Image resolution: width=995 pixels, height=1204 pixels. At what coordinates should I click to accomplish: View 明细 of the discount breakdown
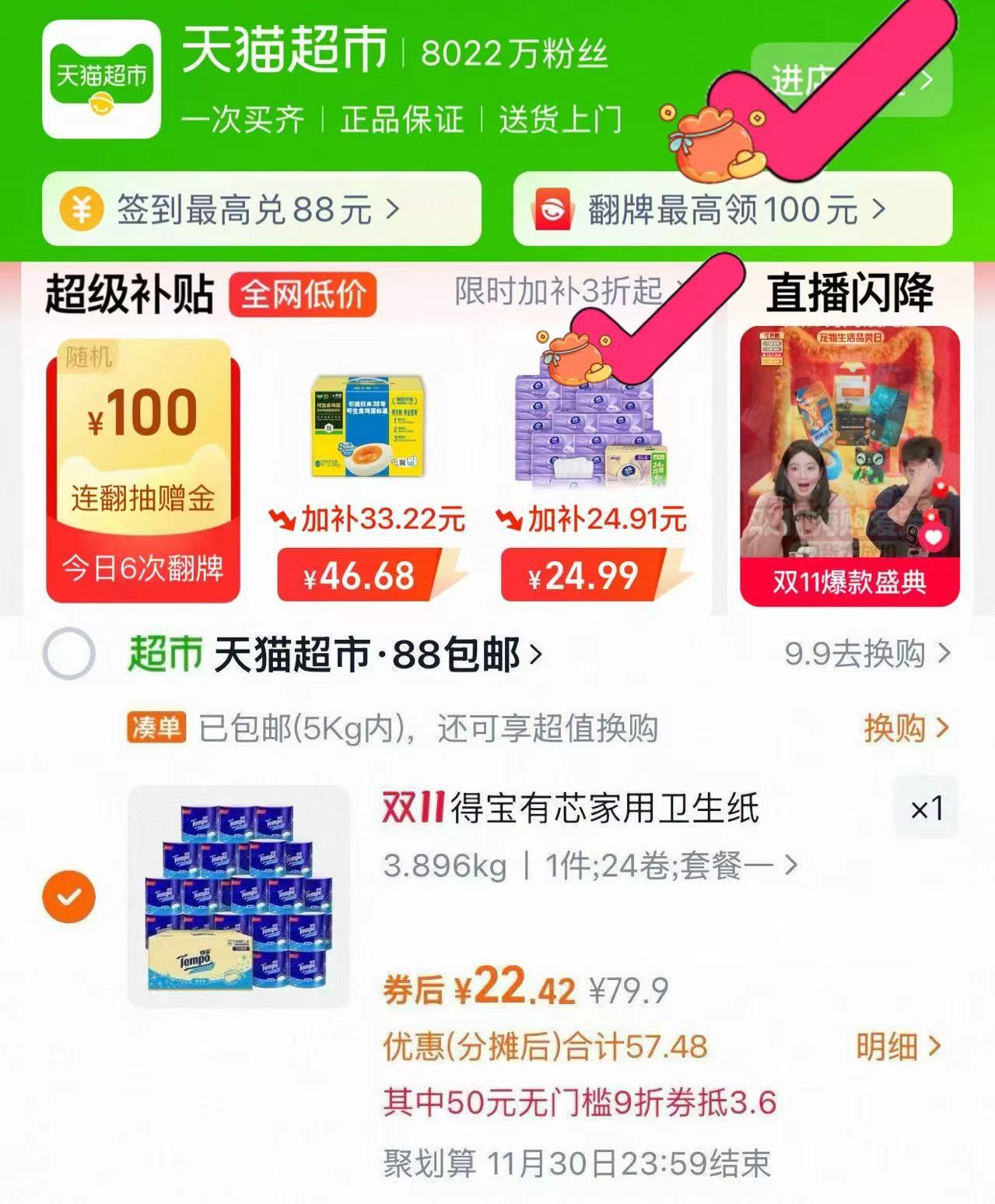pyautogui.click(x=898, y=1047)
